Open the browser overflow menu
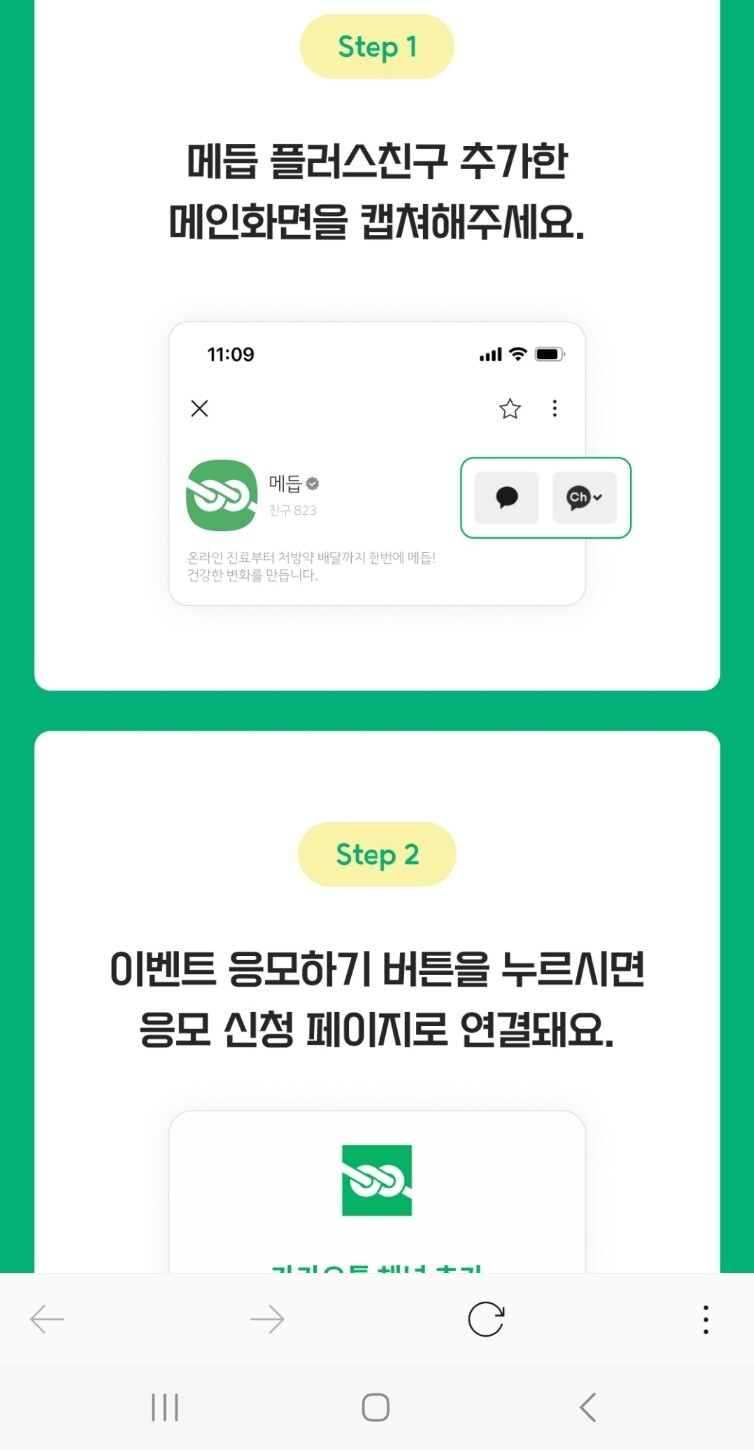This screenshot has width=754, height=1450. click(x=705, y=1319)
